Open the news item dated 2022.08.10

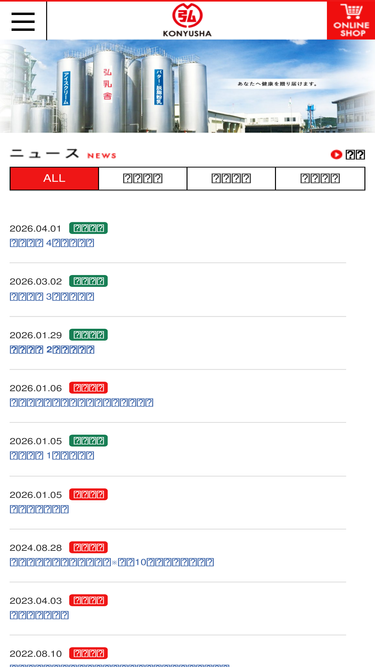click(119, 665)
